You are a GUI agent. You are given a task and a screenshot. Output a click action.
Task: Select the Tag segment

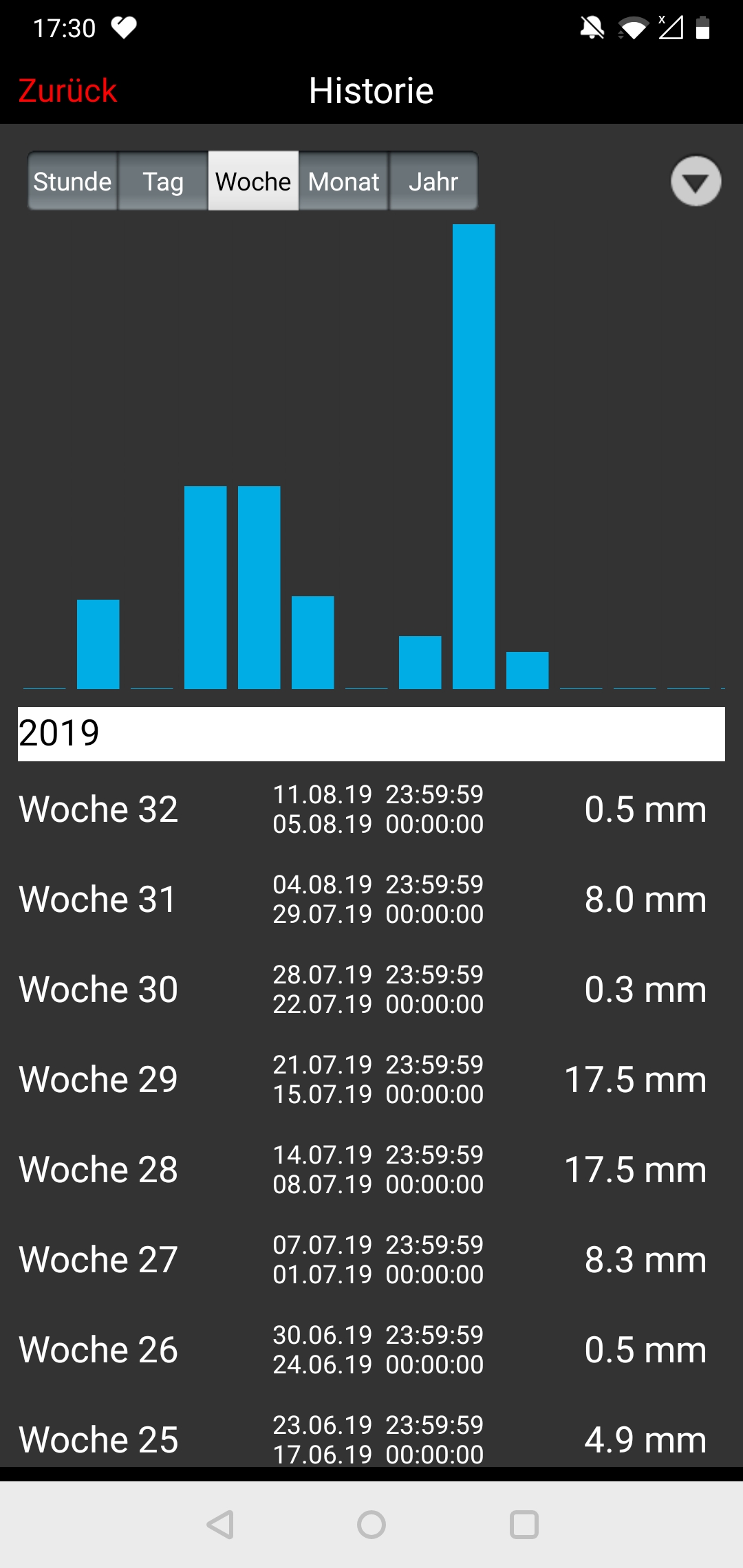pos(163,182)
